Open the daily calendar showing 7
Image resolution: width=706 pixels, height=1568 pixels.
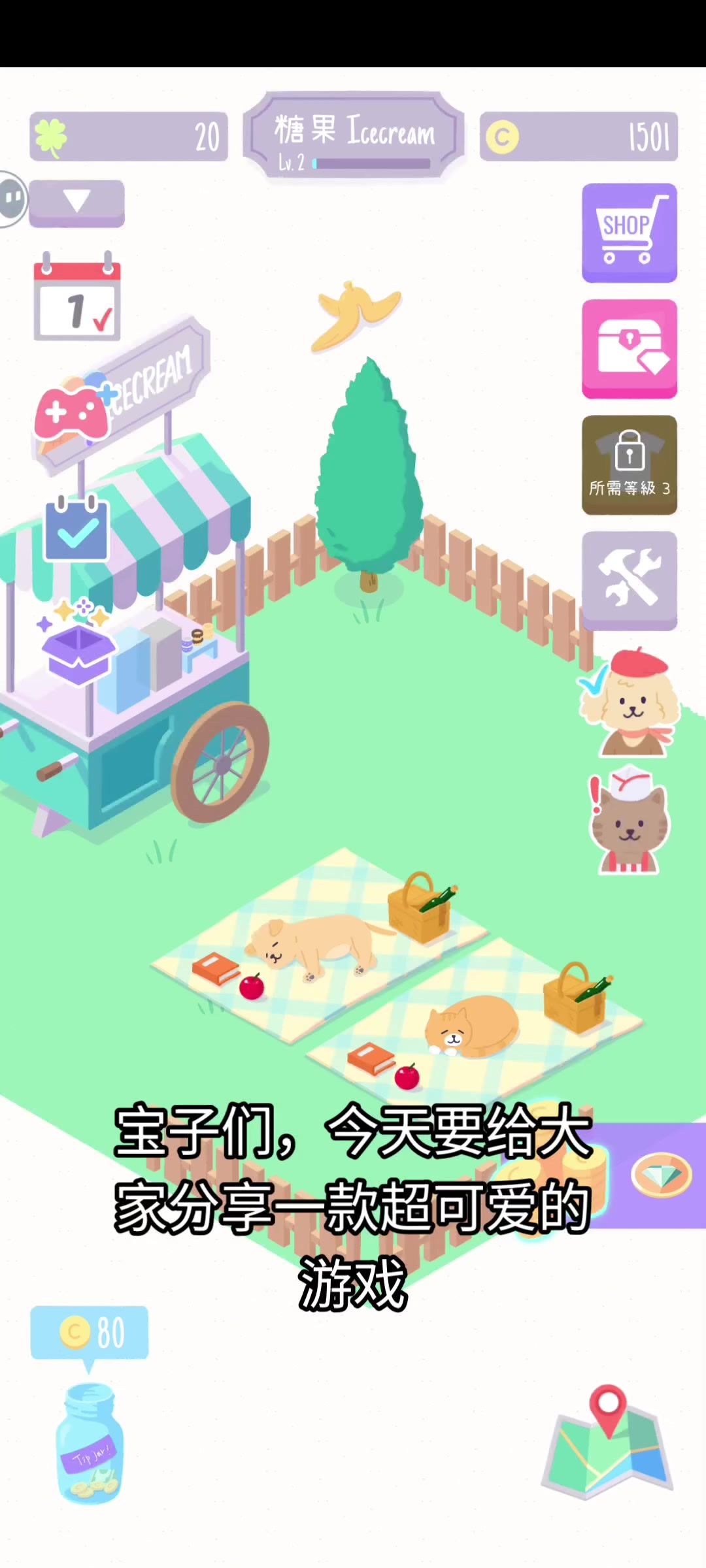point(77,297)
